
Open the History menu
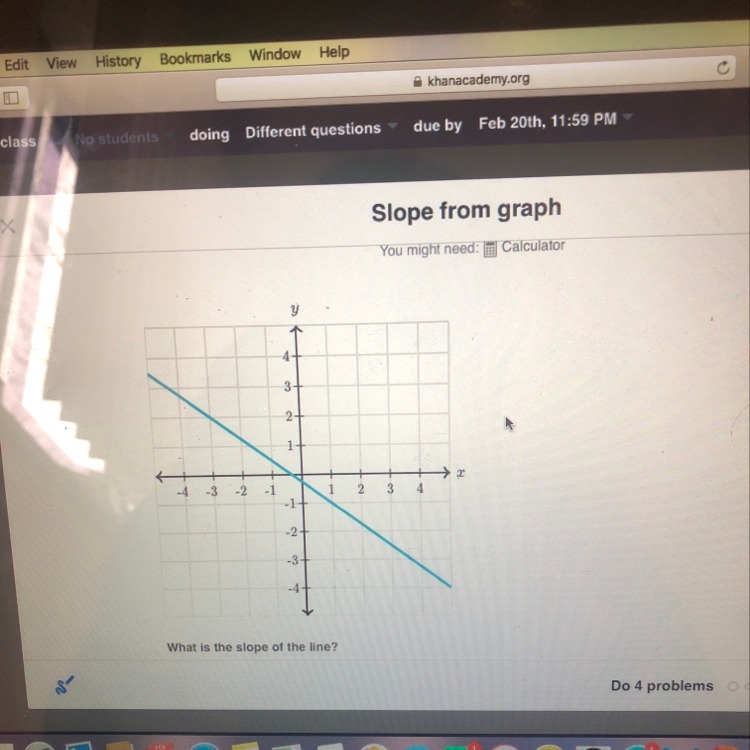click(118, 61)
